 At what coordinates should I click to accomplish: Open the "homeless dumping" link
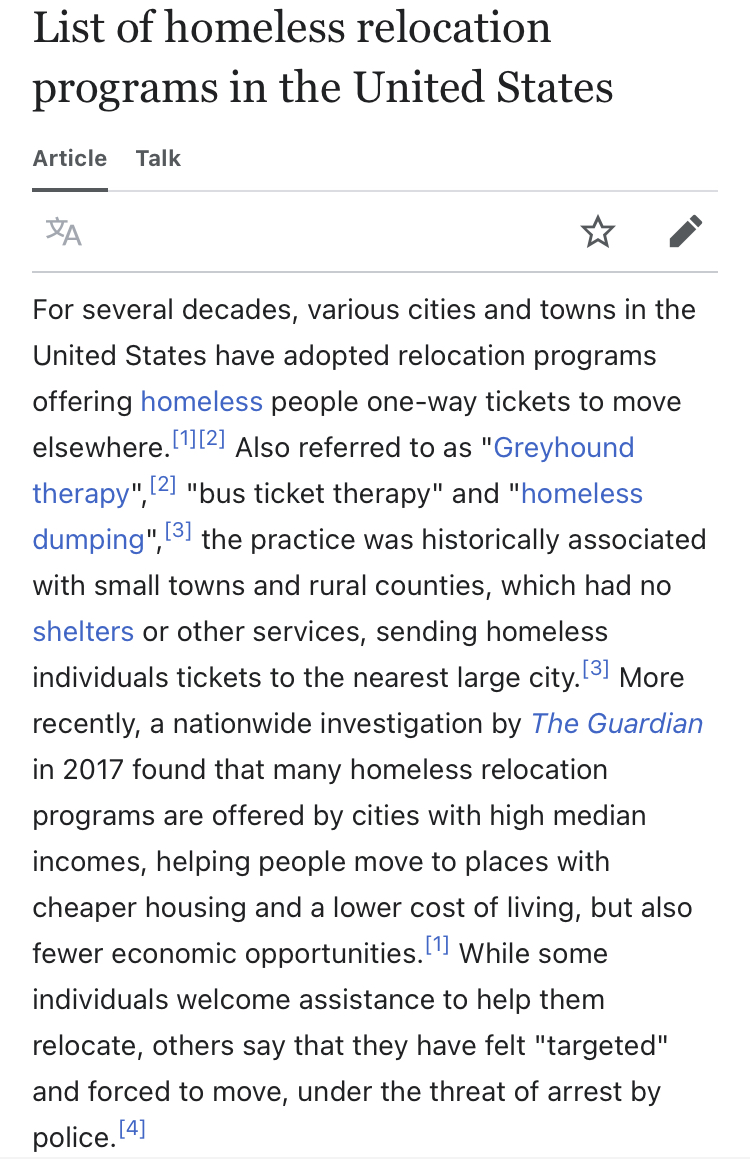581,493
